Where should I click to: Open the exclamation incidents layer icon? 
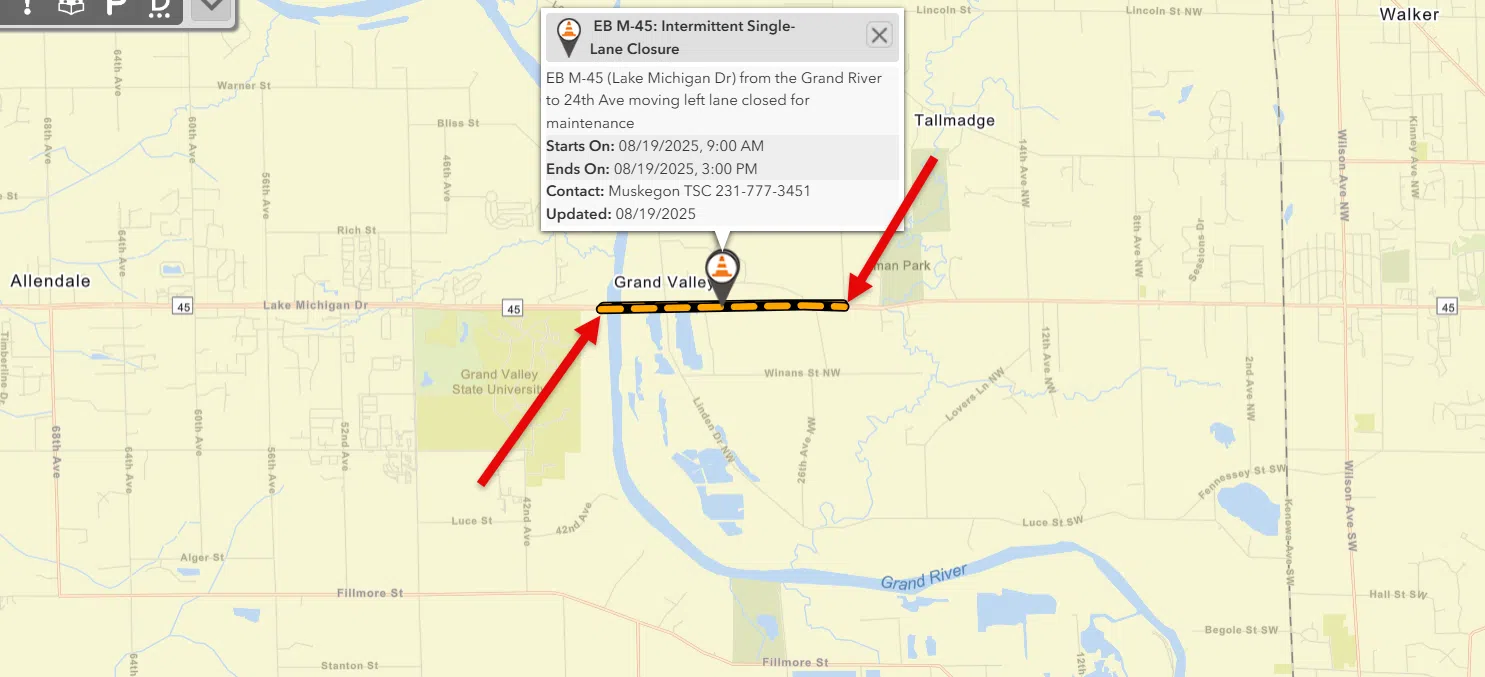coord(28,8)
